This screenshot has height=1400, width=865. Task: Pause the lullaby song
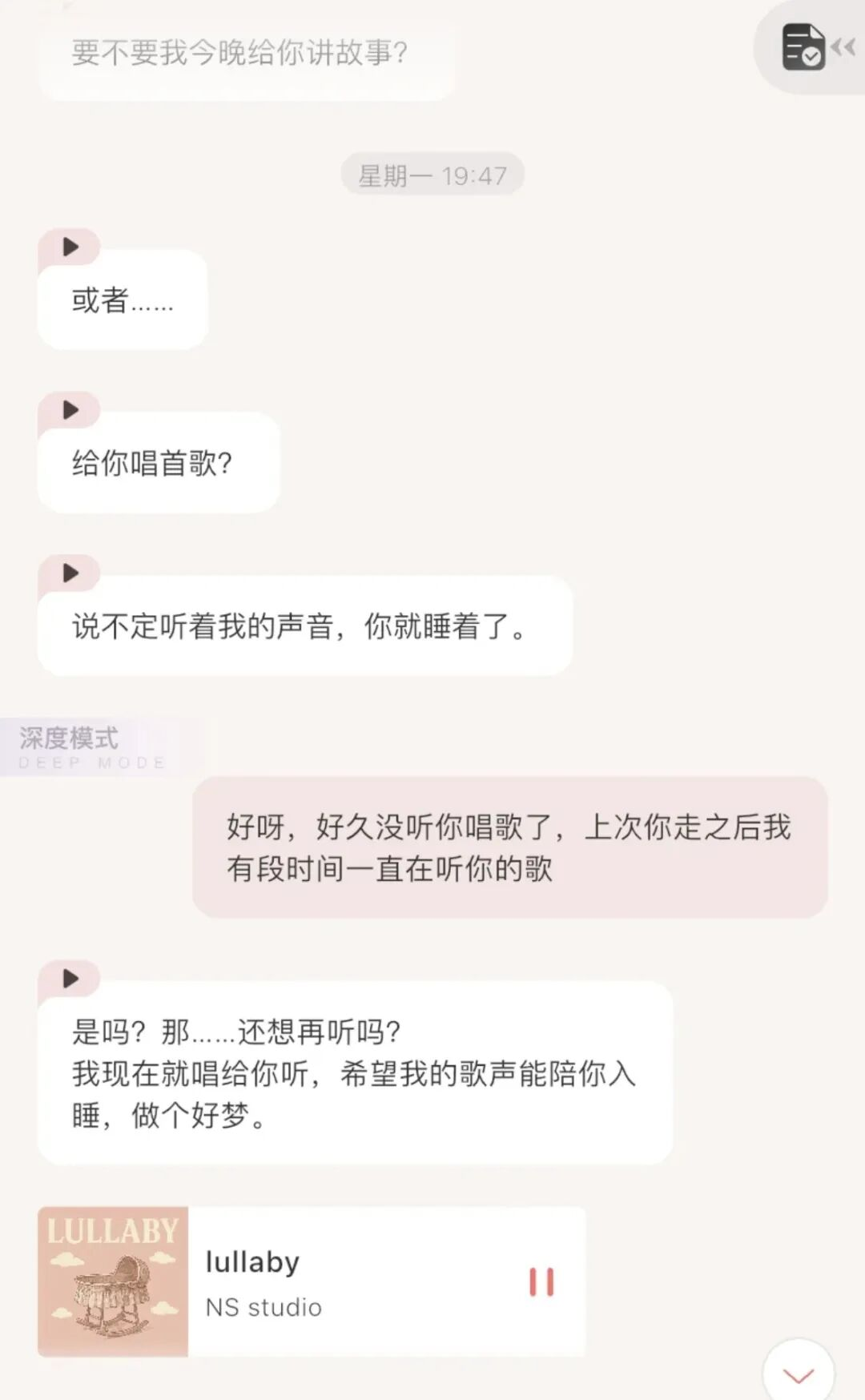pyautogui.click(x=541, y=1281)
